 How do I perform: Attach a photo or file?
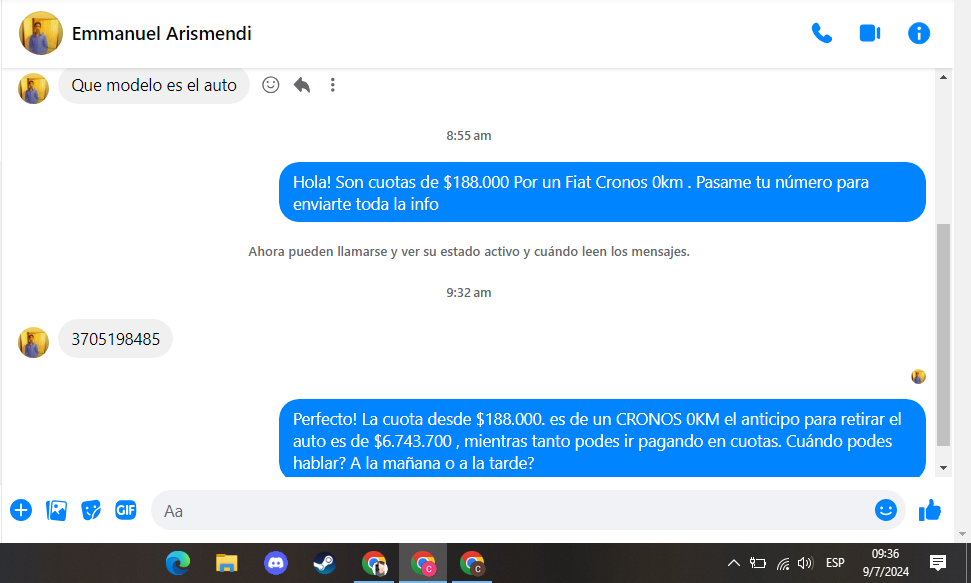point(56,510)
